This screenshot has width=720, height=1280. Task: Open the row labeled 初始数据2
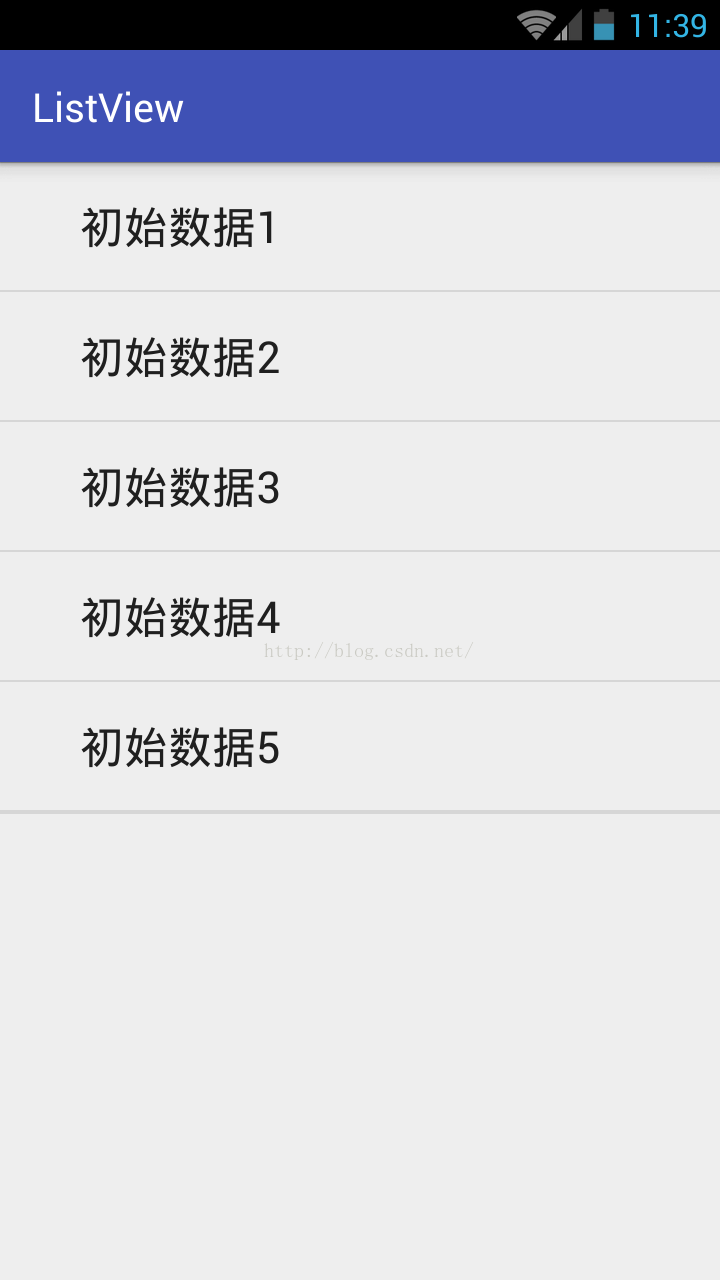point(180,357)
